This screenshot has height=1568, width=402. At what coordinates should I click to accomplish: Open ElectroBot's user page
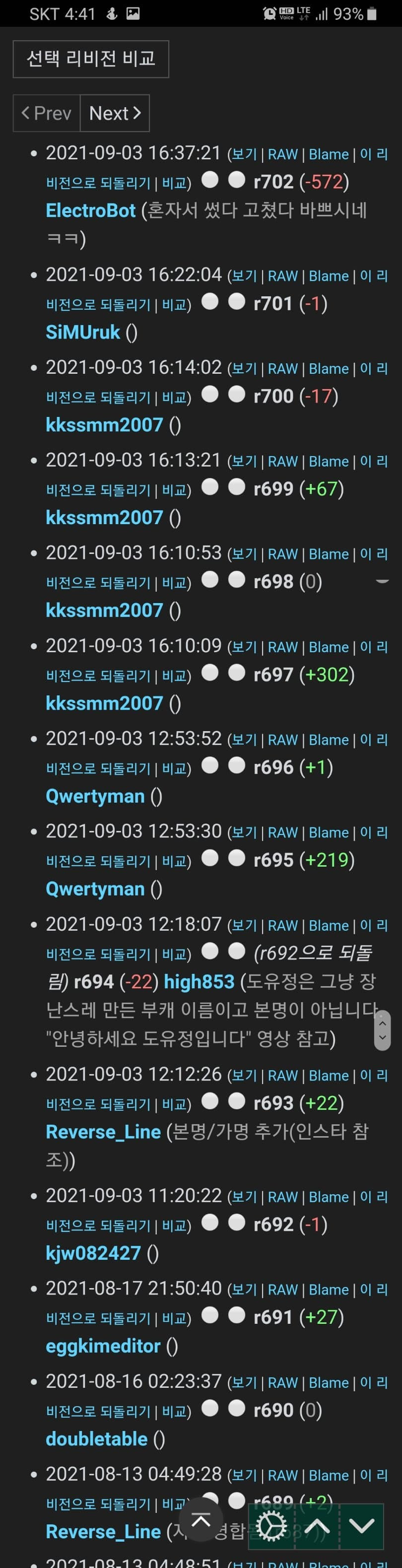[x=90, y=210]
